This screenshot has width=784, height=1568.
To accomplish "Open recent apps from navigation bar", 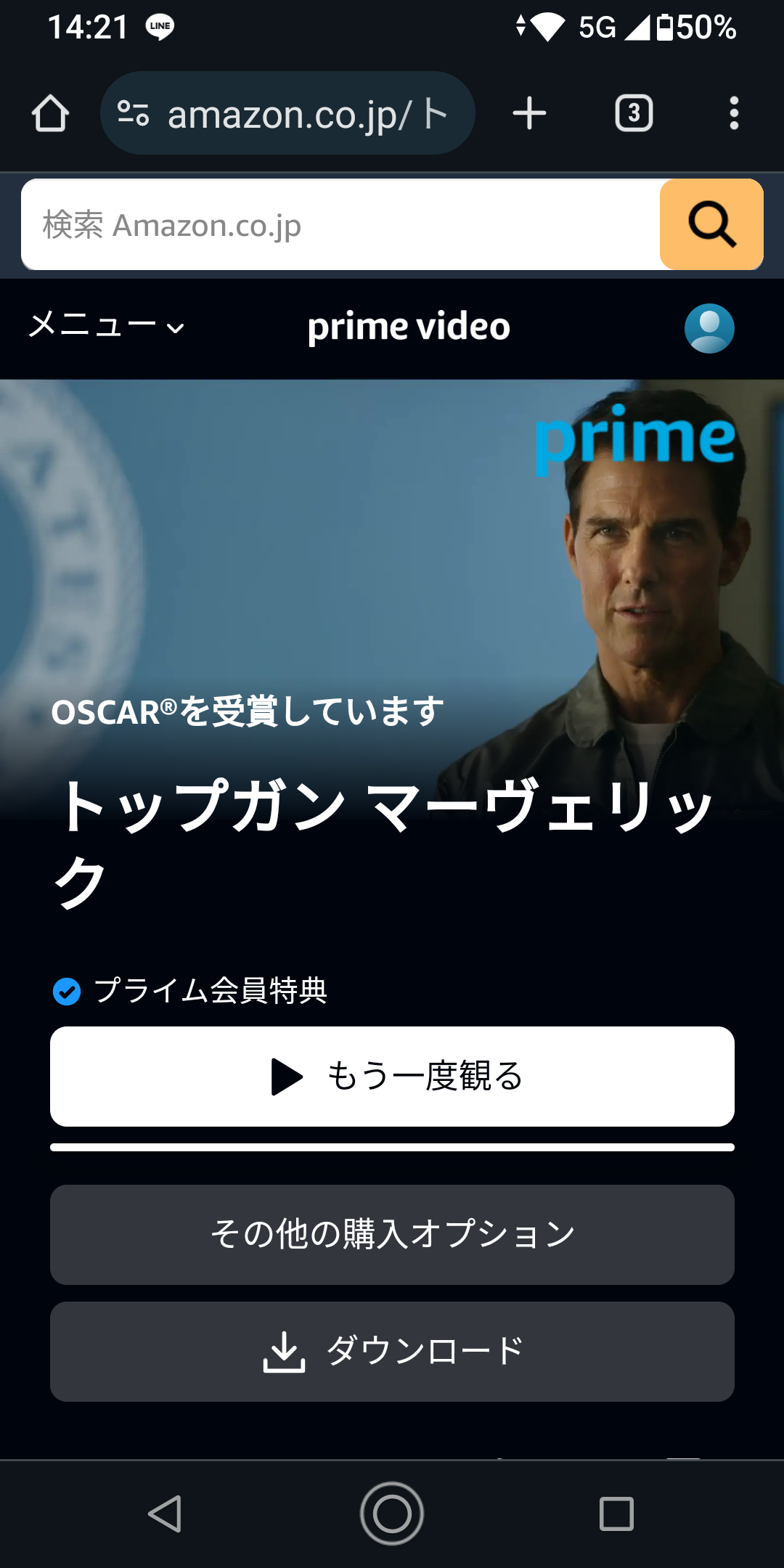I will [x=616, y=1514].
